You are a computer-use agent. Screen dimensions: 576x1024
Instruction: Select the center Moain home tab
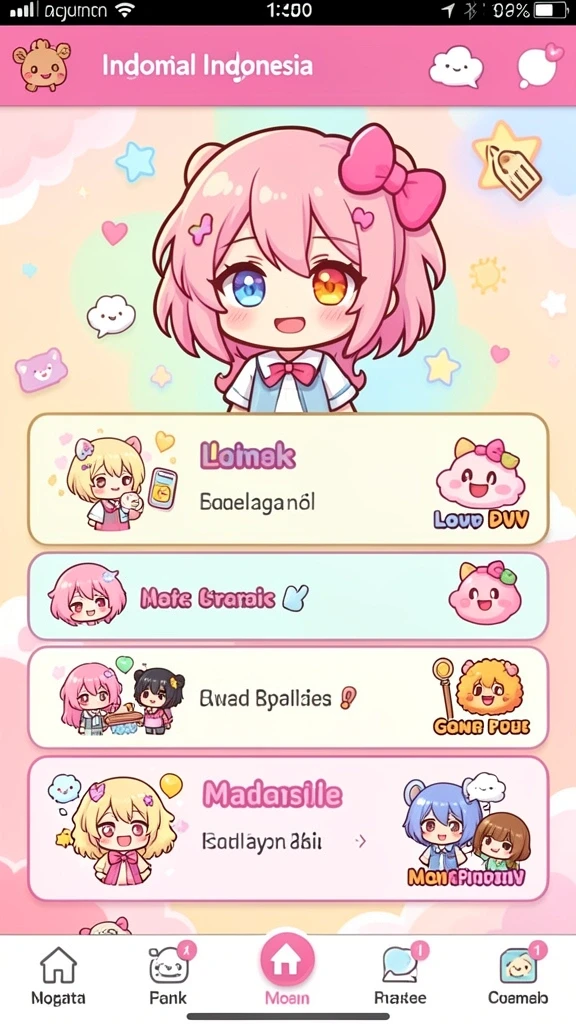(287, 970)
